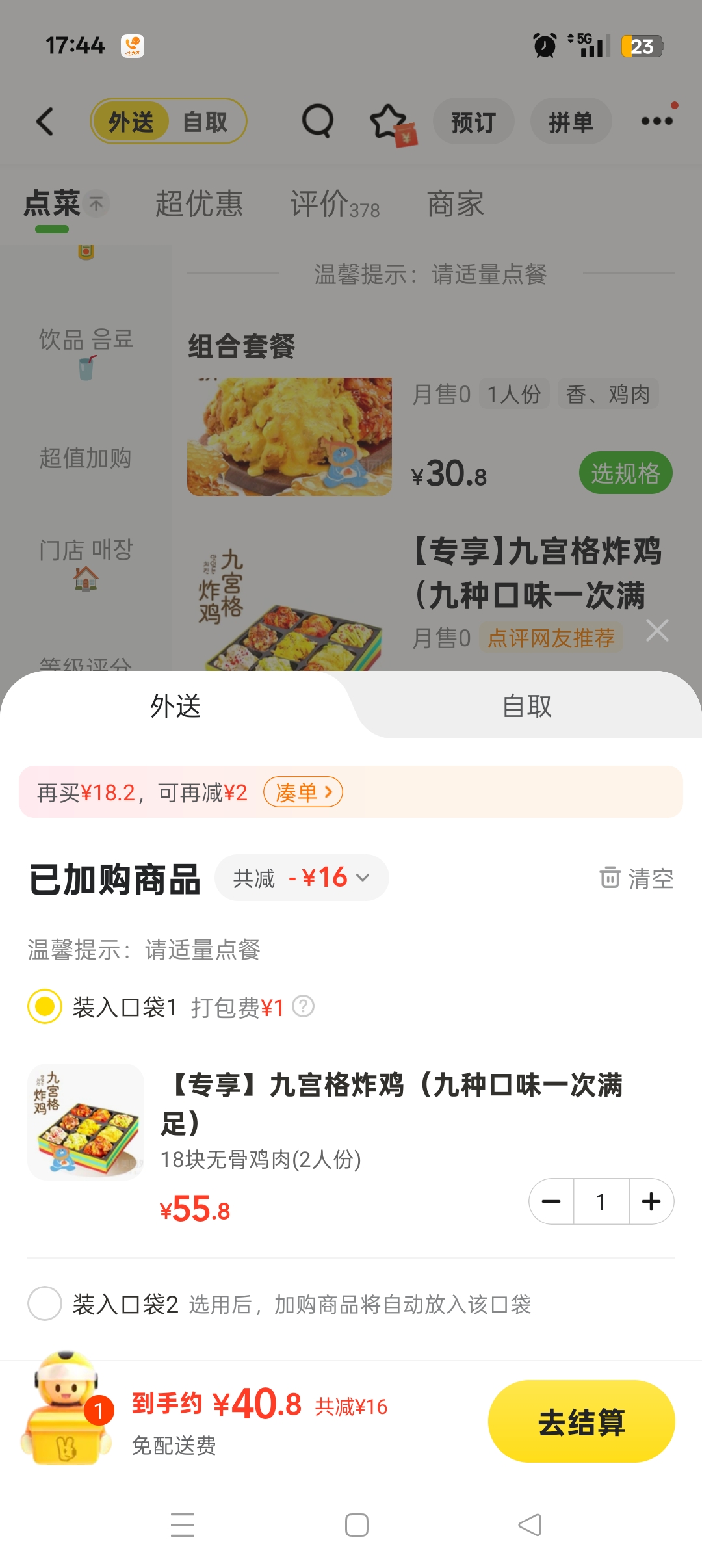Start a group order with 拼单

pyautogui.click(x=571, y=122)
